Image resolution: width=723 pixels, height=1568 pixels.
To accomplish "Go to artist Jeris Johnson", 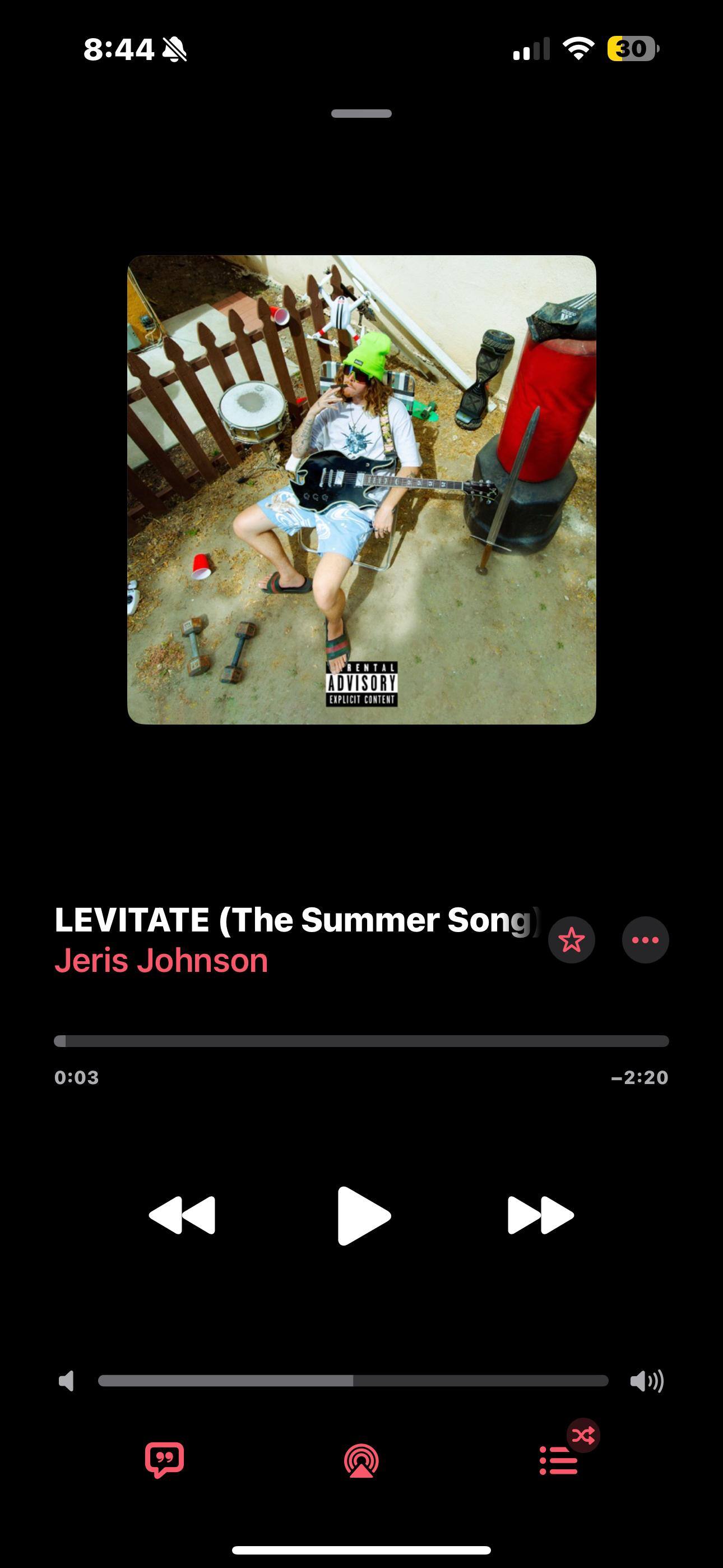I will (x=161, y=961).
